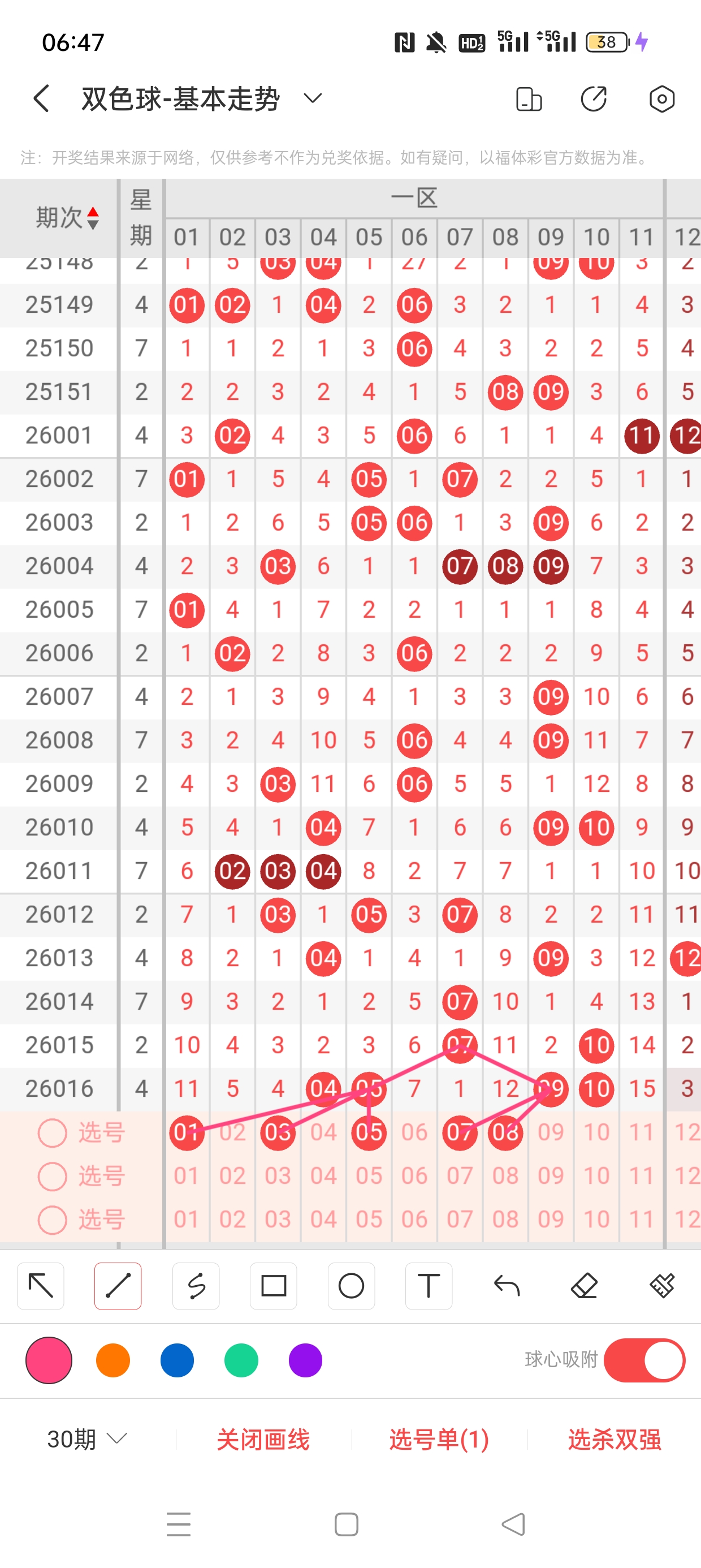Open the 30期 period count dropdown
Viewport: 701px width, 1568px height.
coord(87,1439)
